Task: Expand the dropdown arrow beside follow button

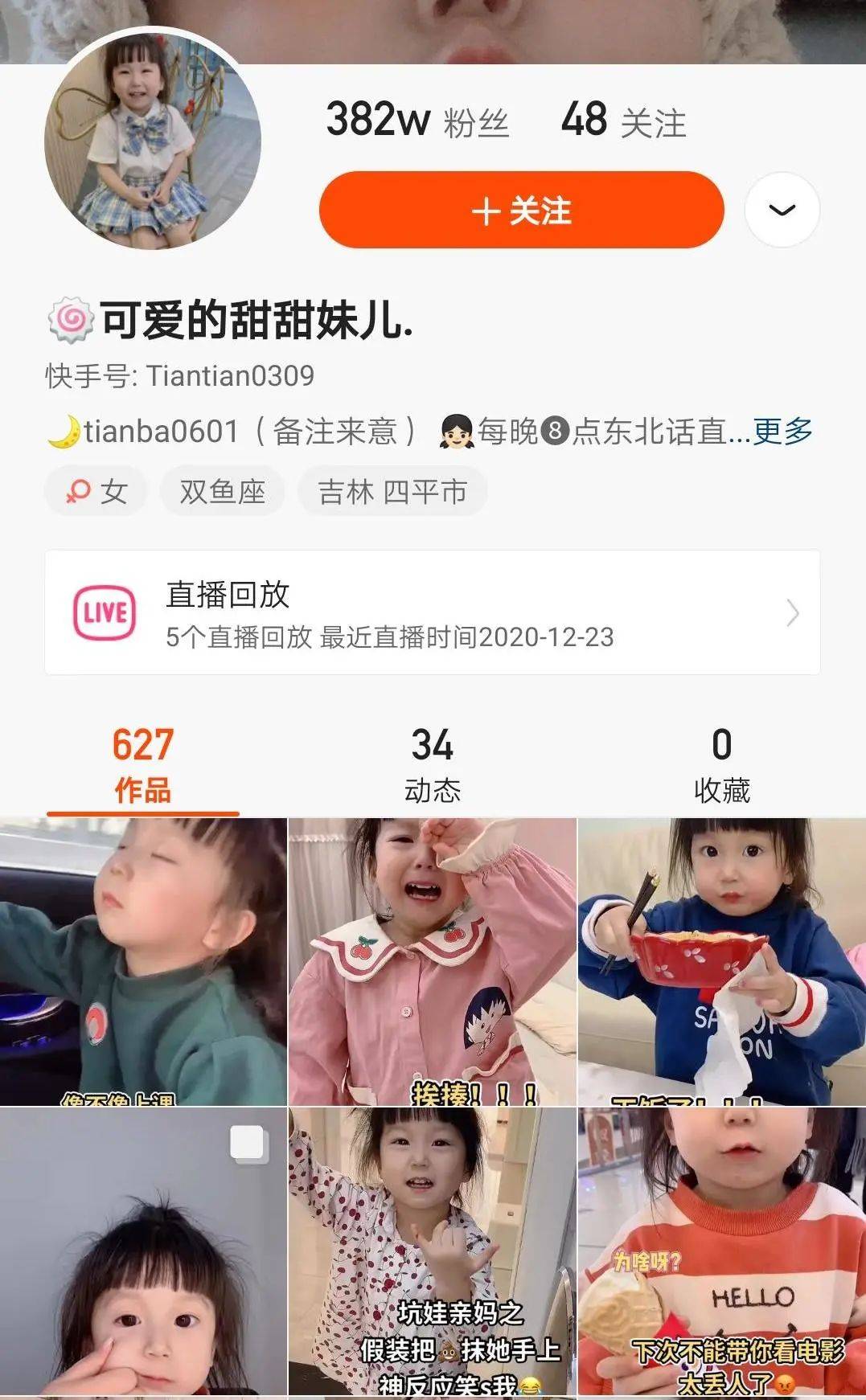Action: click(782, 210)
